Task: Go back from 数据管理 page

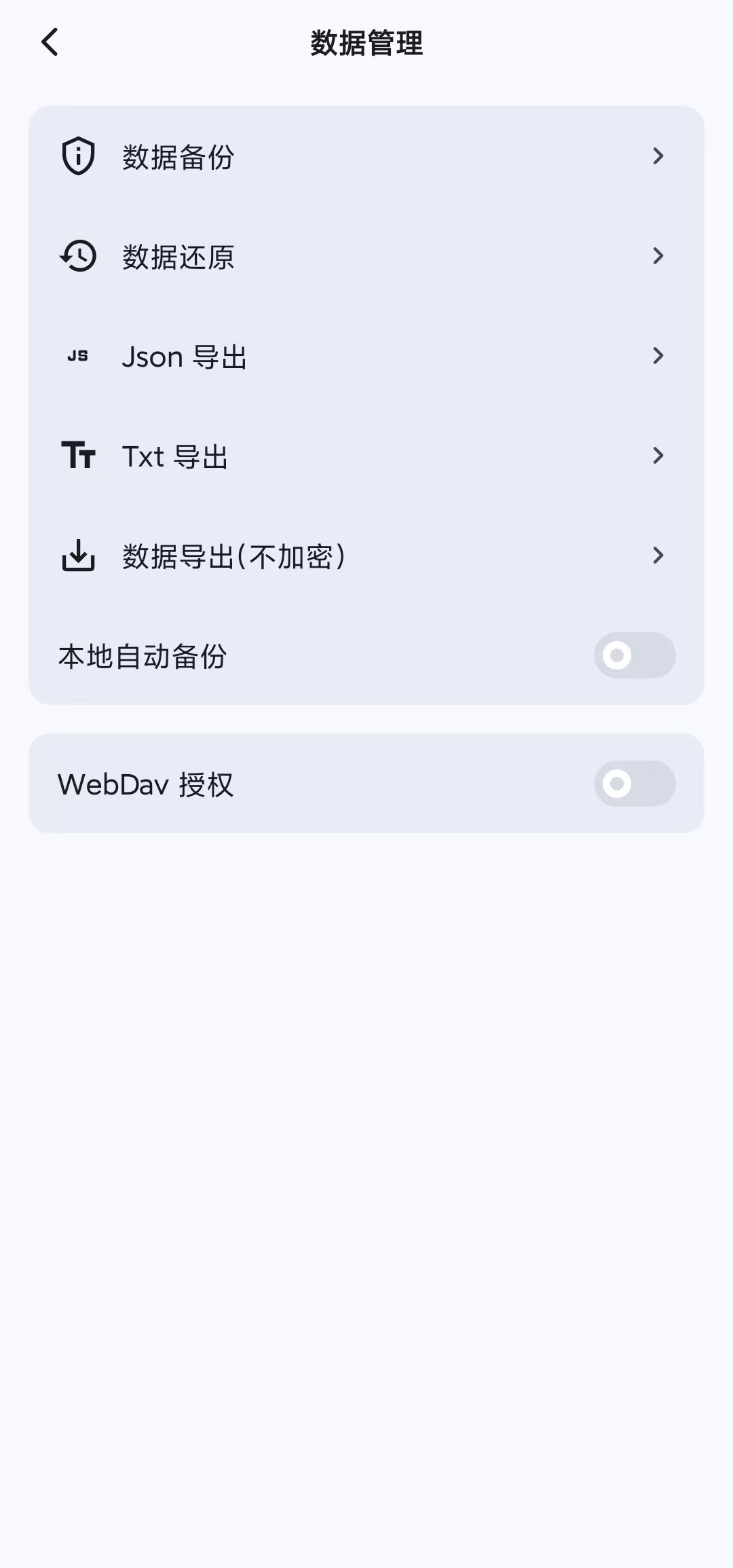Action: 50,43
